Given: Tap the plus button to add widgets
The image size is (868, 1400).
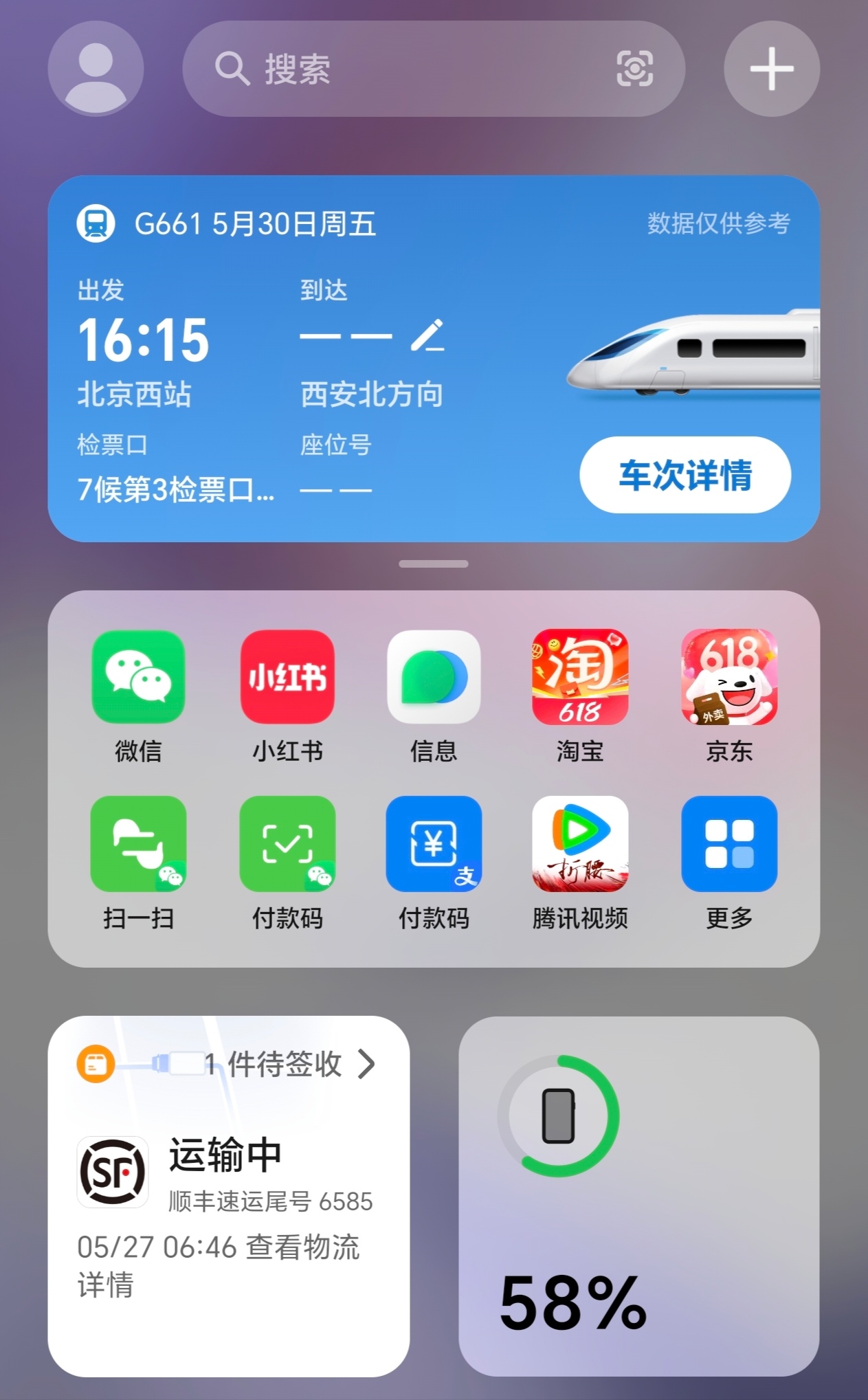Looking at the screenshot, I should [771, 69].
